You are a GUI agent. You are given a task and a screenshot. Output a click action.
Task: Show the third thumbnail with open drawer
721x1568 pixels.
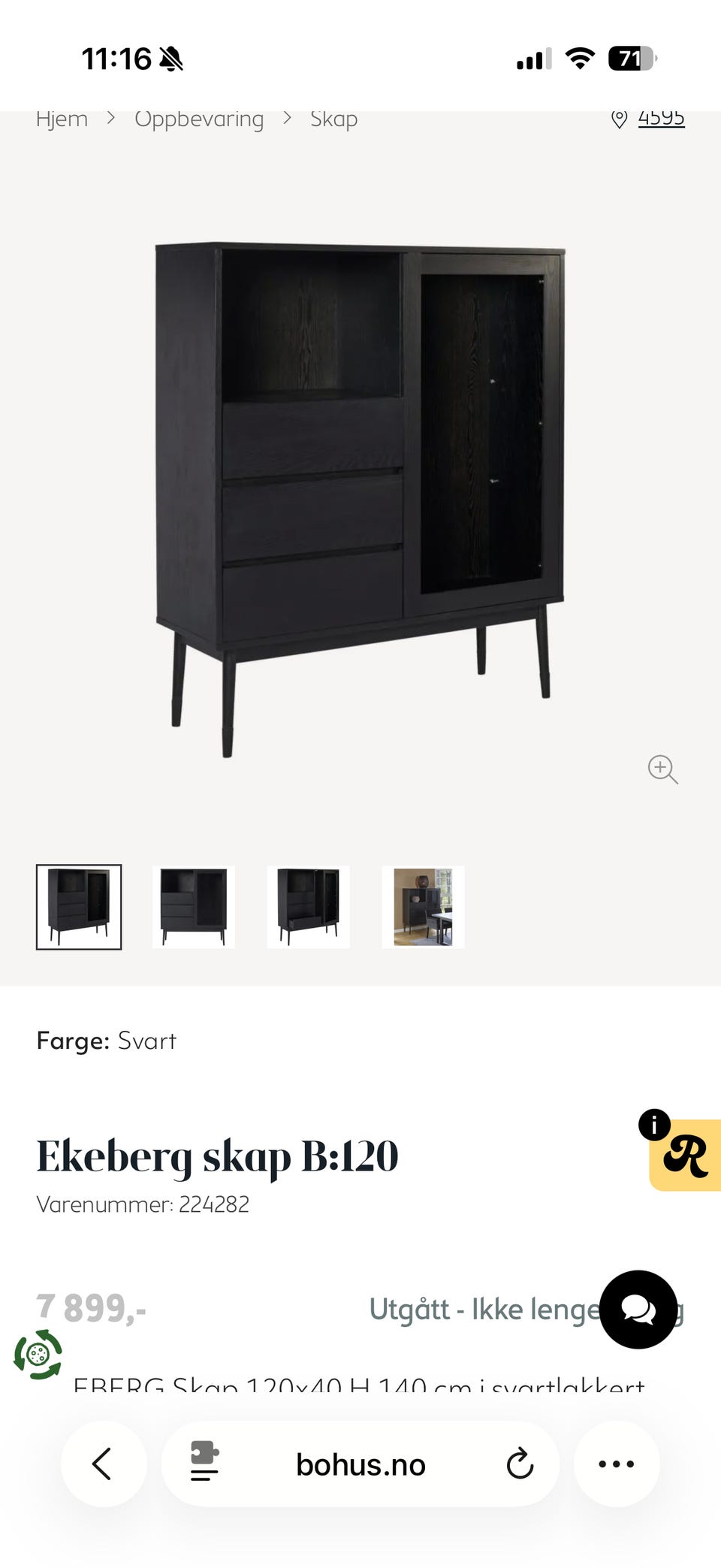coord(309,907)
